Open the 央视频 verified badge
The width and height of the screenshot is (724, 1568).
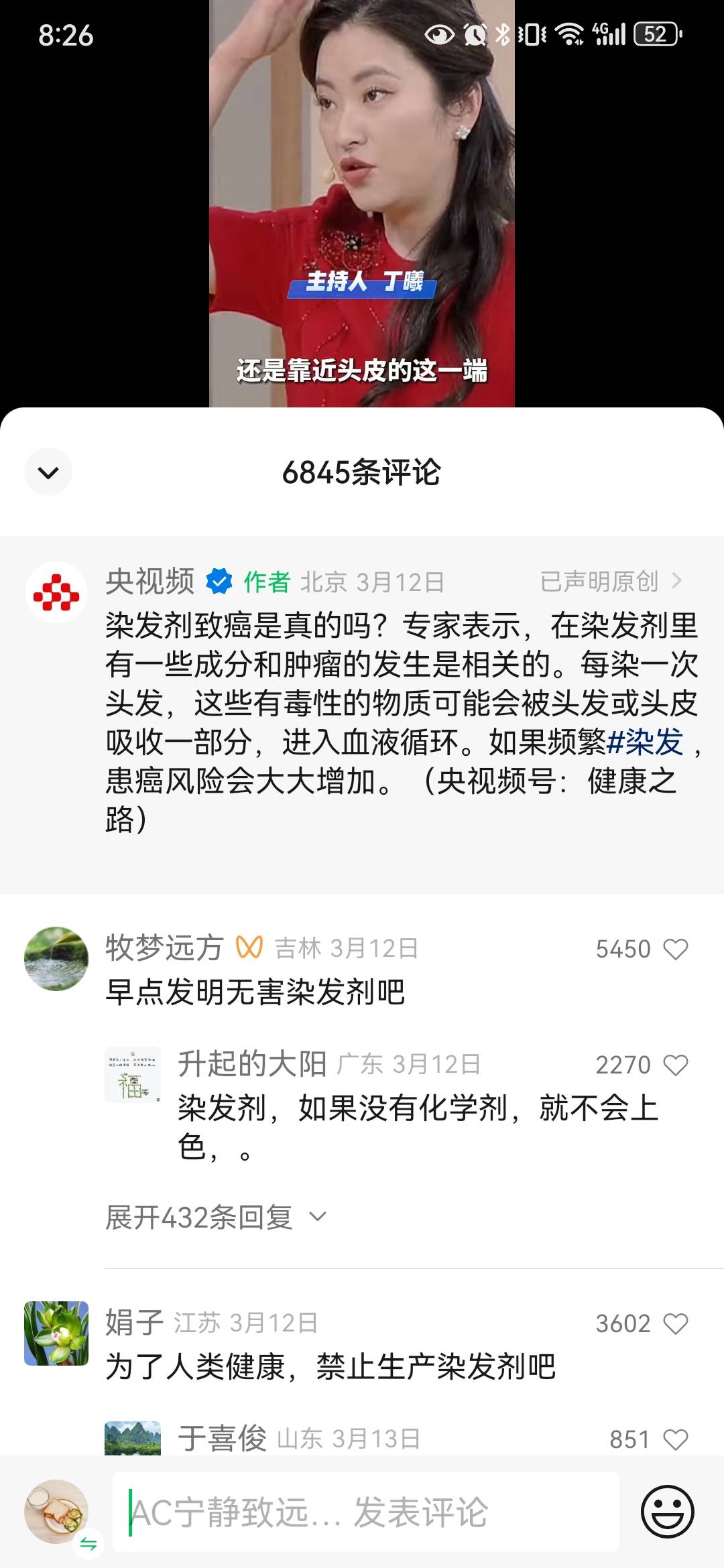218,582
